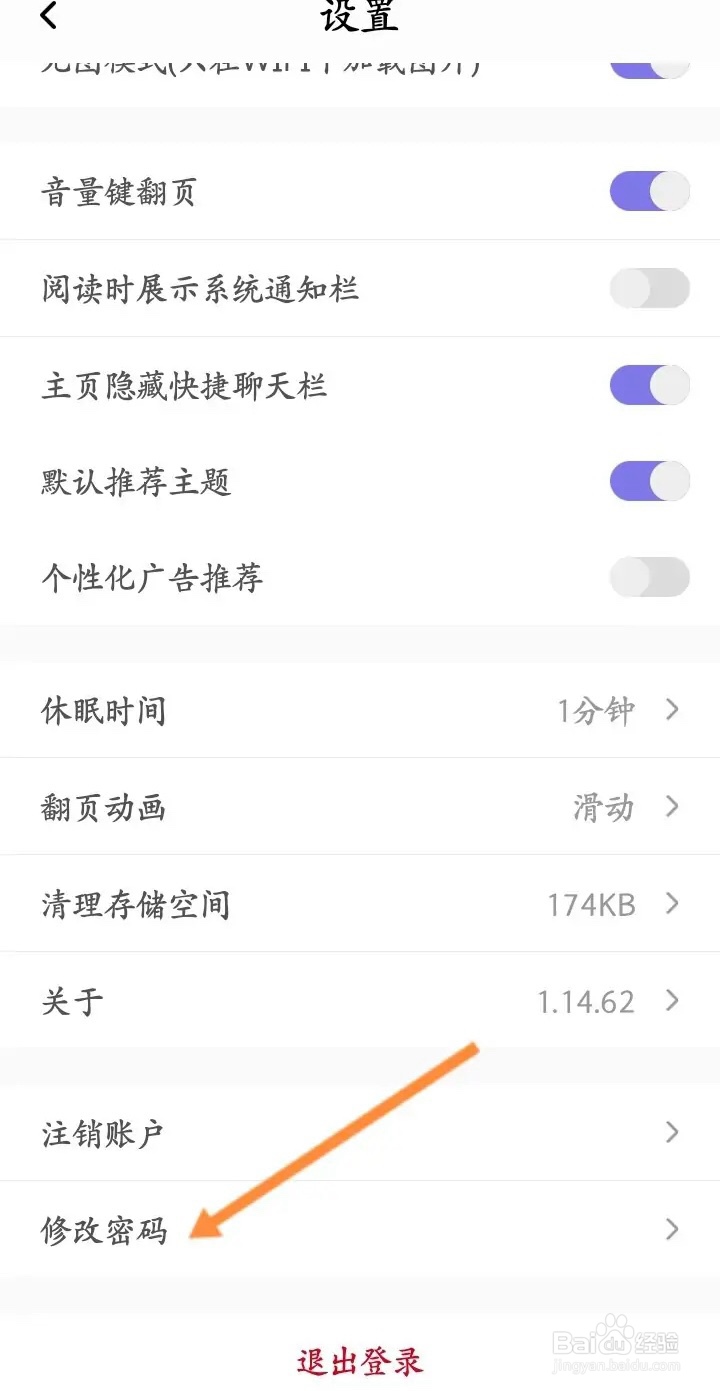This screenshot has width=720, height=1391.
Task: Open the 关于 page version 1.14.62
Action: click(360, 1001)
